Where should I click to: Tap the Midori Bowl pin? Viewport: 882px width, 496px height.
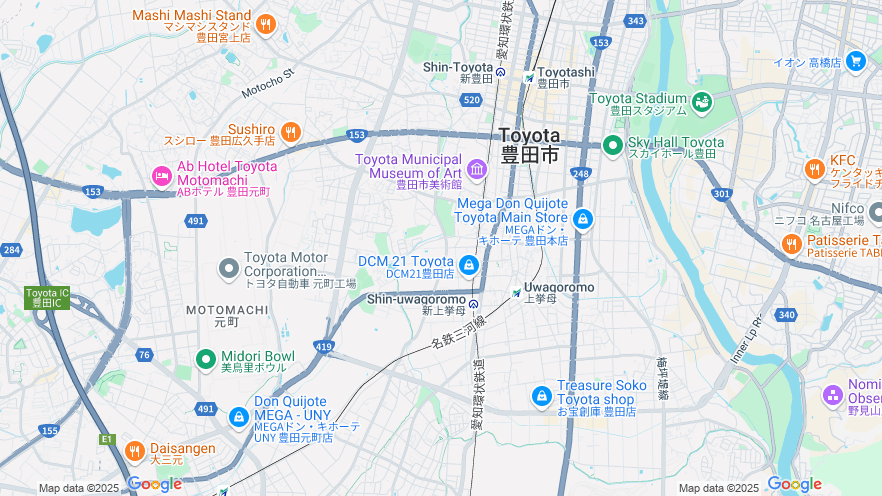point(206,358)
